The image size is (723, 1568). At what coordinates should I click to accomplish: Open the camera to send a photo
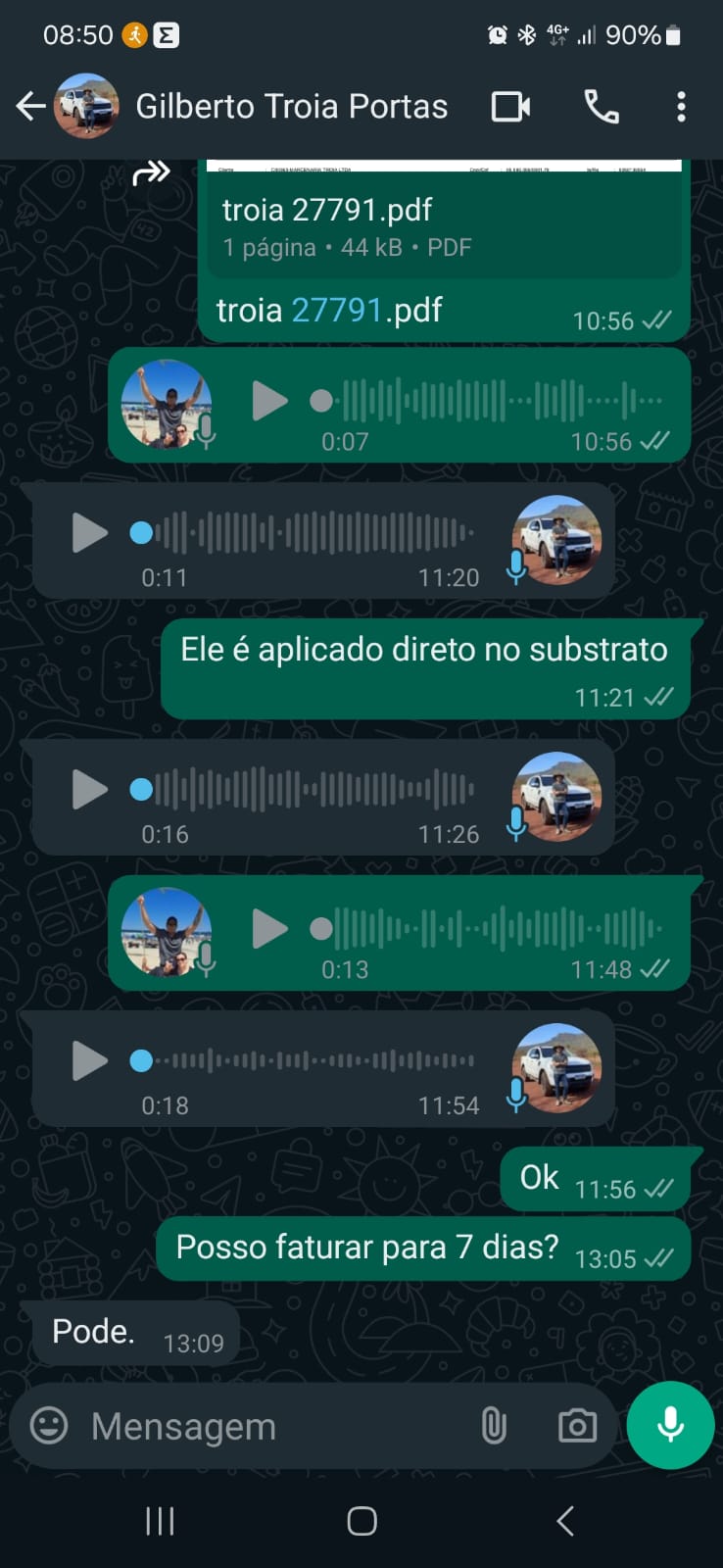click(577, 1426)
